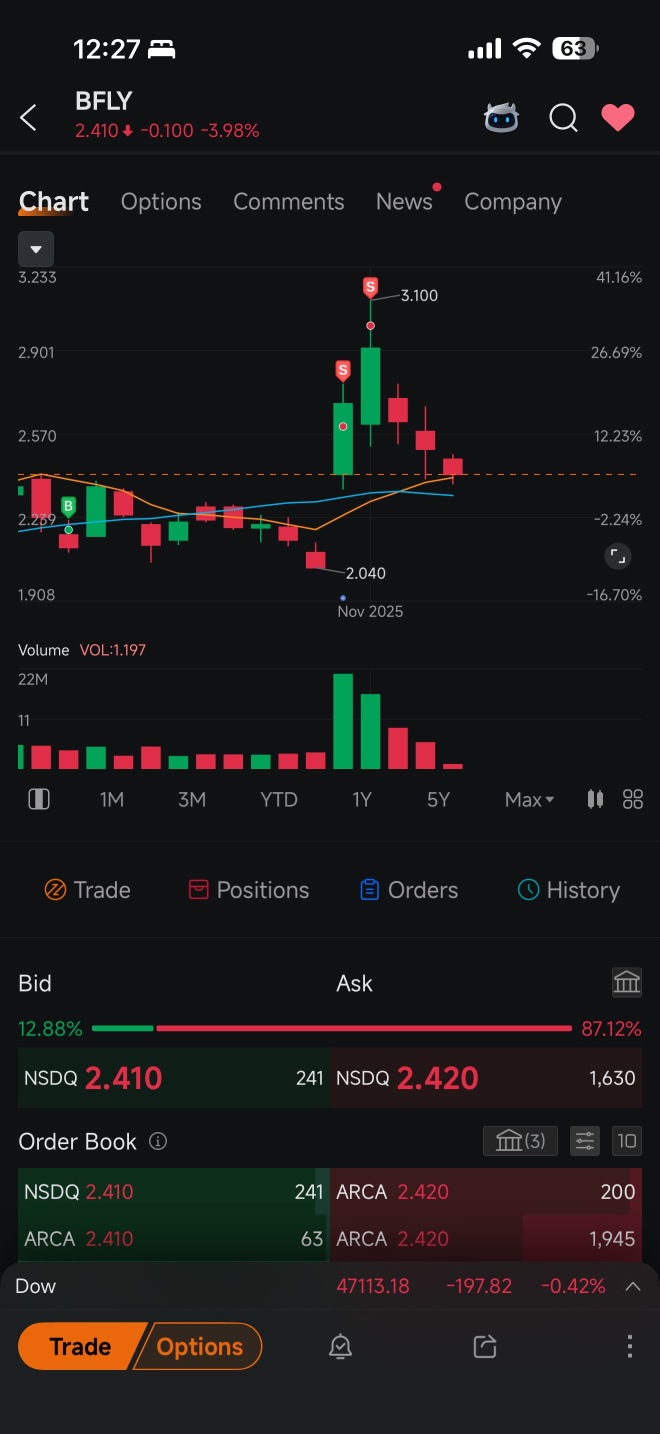
Task: Open the search magnifier
Action: click(x=563, y=118)
